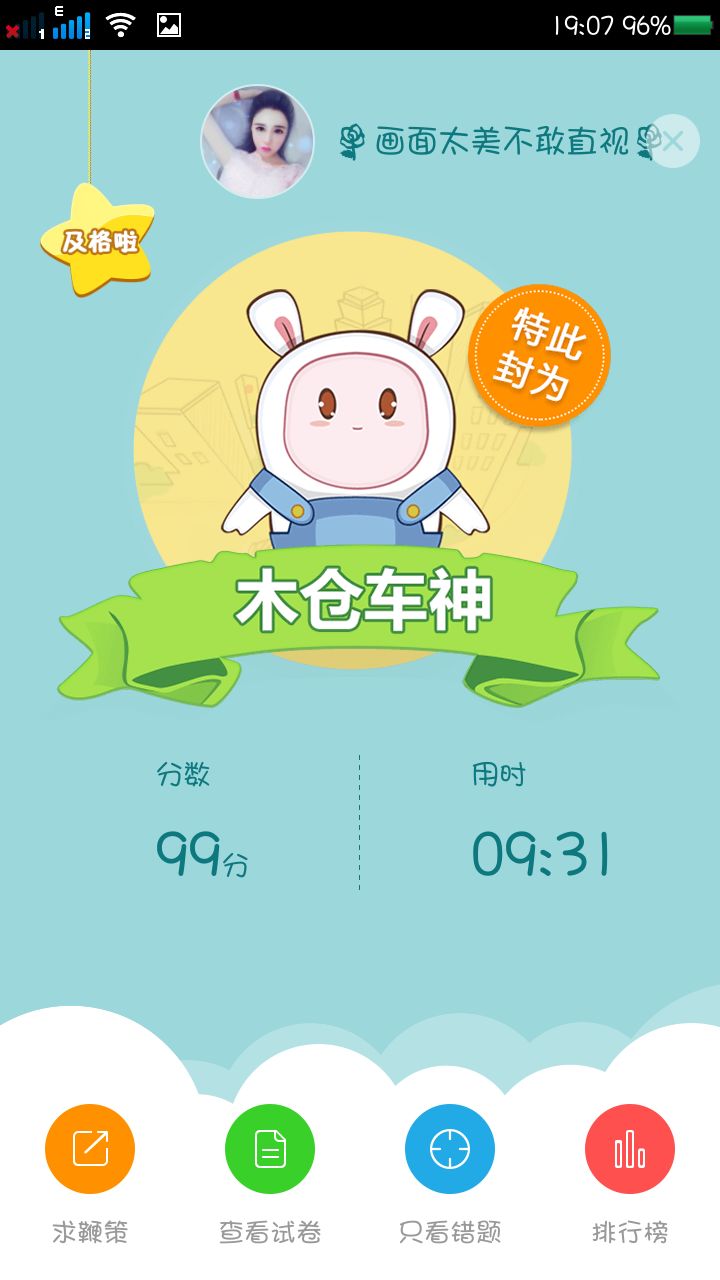Open the user profile avatar
Image resolution: width=720 pixels, height=1280 pixels.
pyautogui.click(x=257, y=141)
